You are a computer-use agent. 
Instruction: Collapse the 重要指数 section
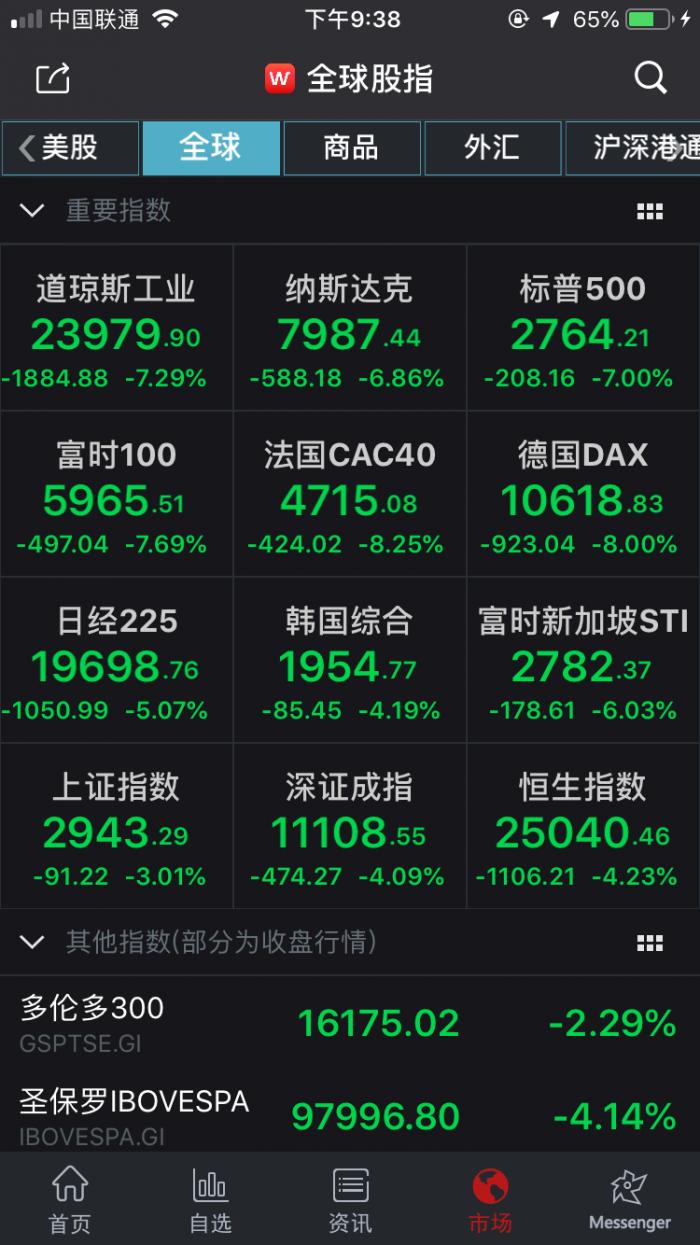coord(32,210)
